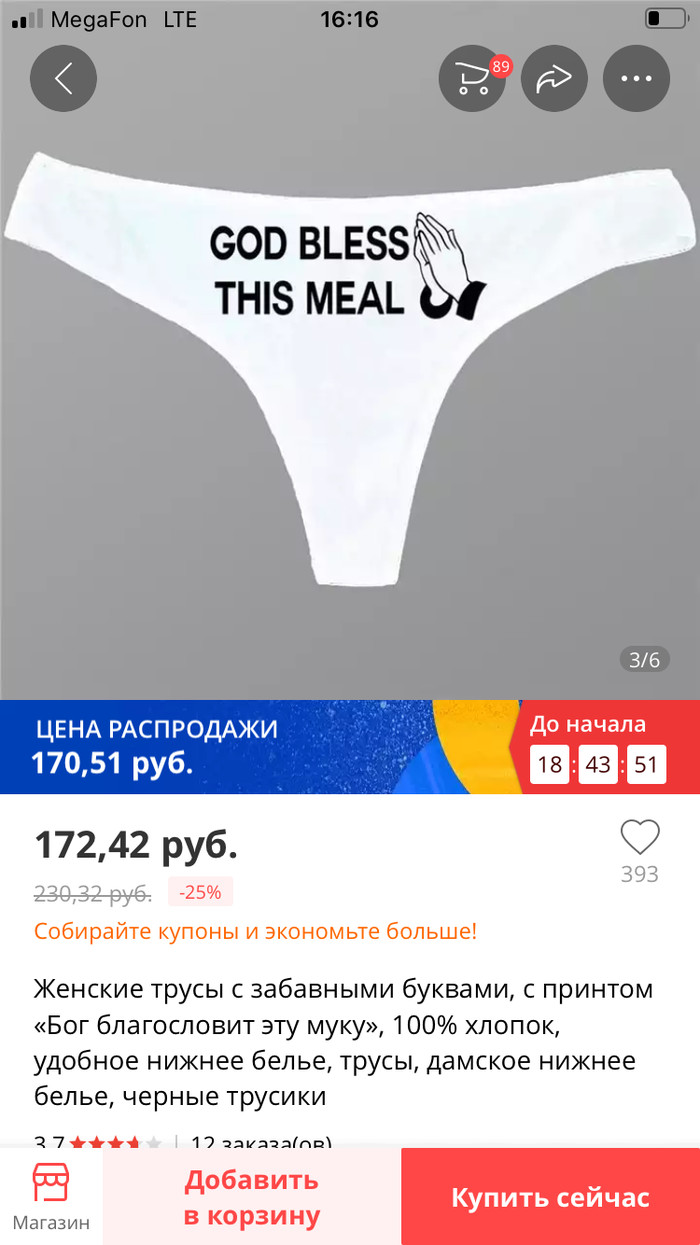This screenshot has height=1245, width=700.
Task: View the product photo full screen
Action: tap(350, 400)
